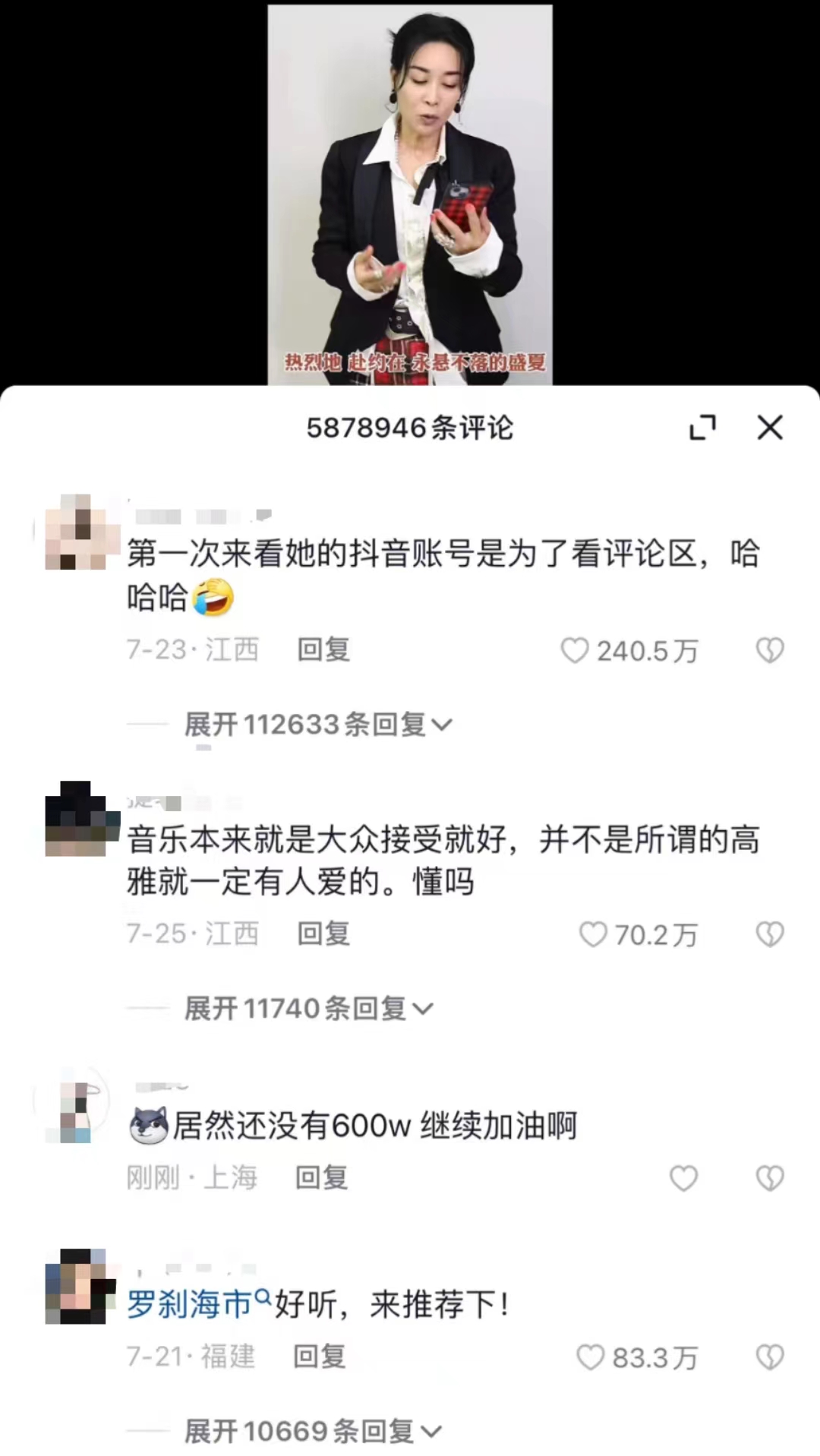
Task: Reply to the 600w comment
Action: coord(320,1178)
